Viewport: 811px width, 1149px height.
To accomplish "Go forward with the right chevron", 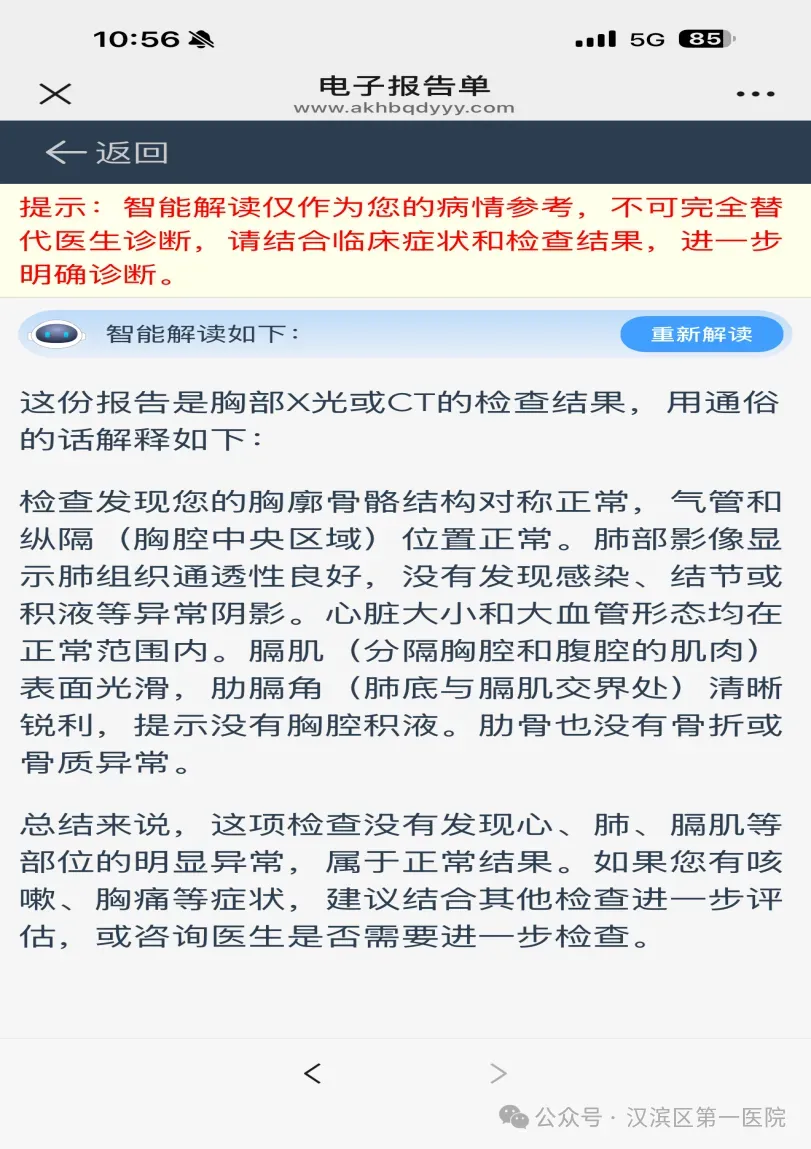I will coord(498,1074).
